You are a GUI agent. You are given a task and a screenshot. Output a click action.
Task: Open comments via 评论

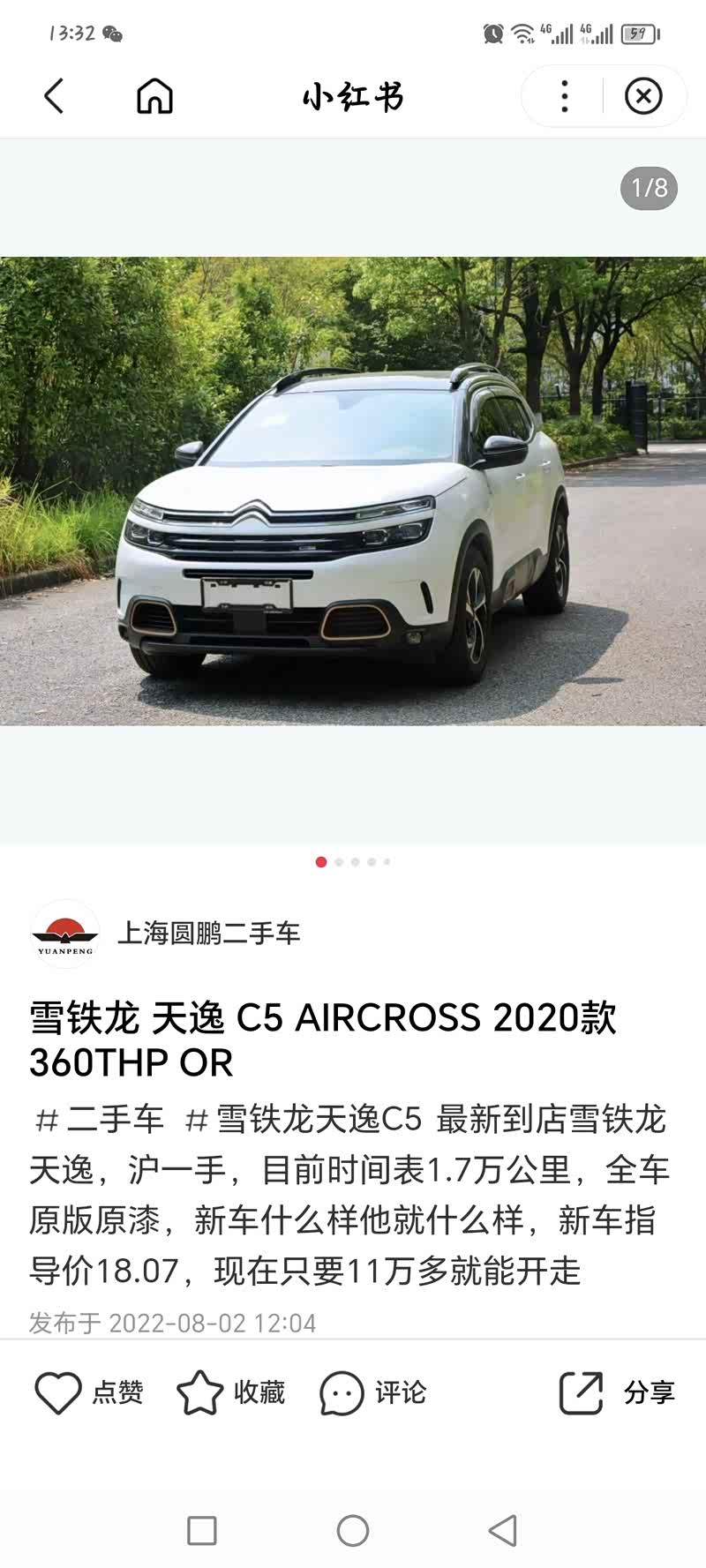(x=372, y=1393)
